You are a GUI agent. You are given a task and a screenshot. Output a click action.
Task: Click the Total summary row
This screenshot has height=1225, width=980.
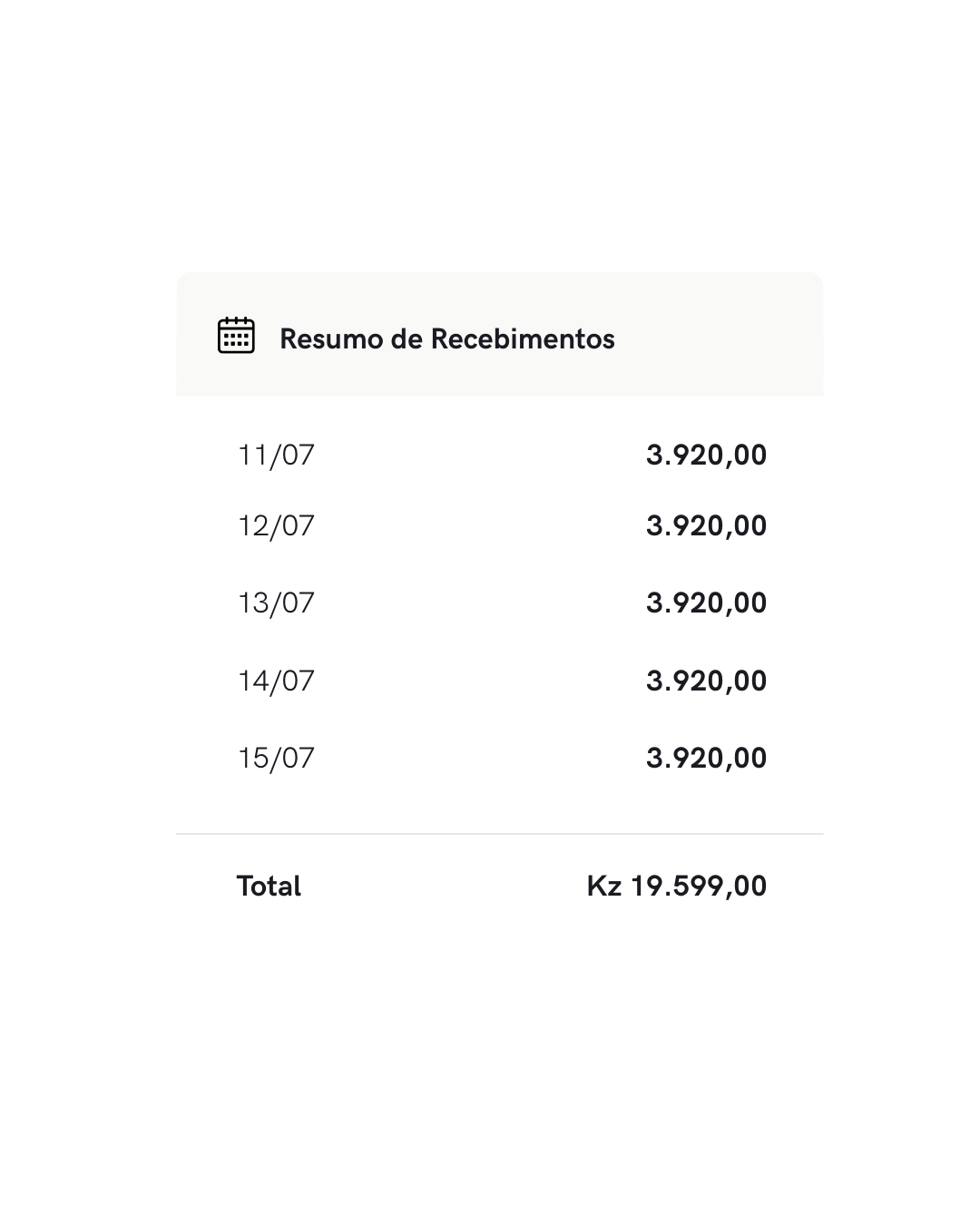(x=499, y=885)
